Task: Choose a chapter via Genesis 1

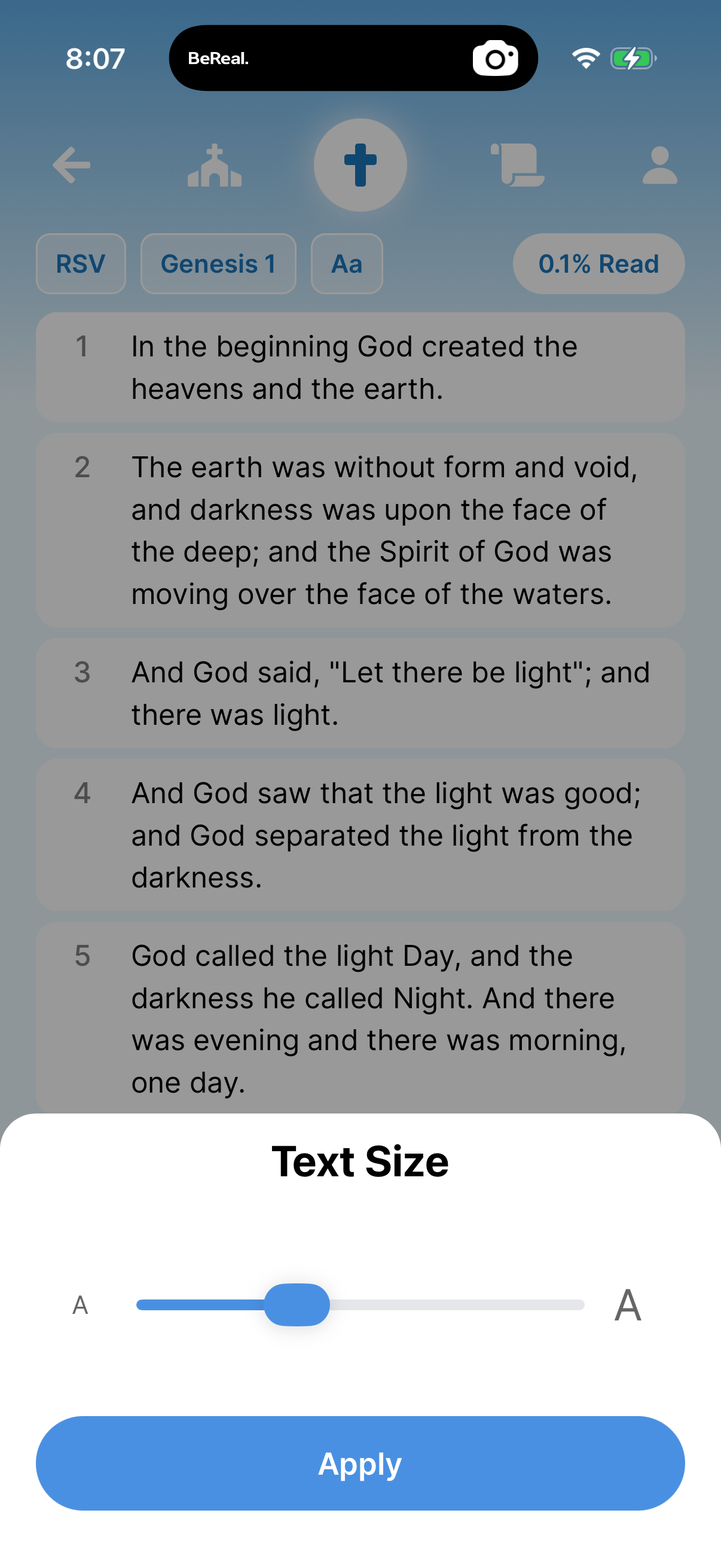Action: click(x=218, y=264)
